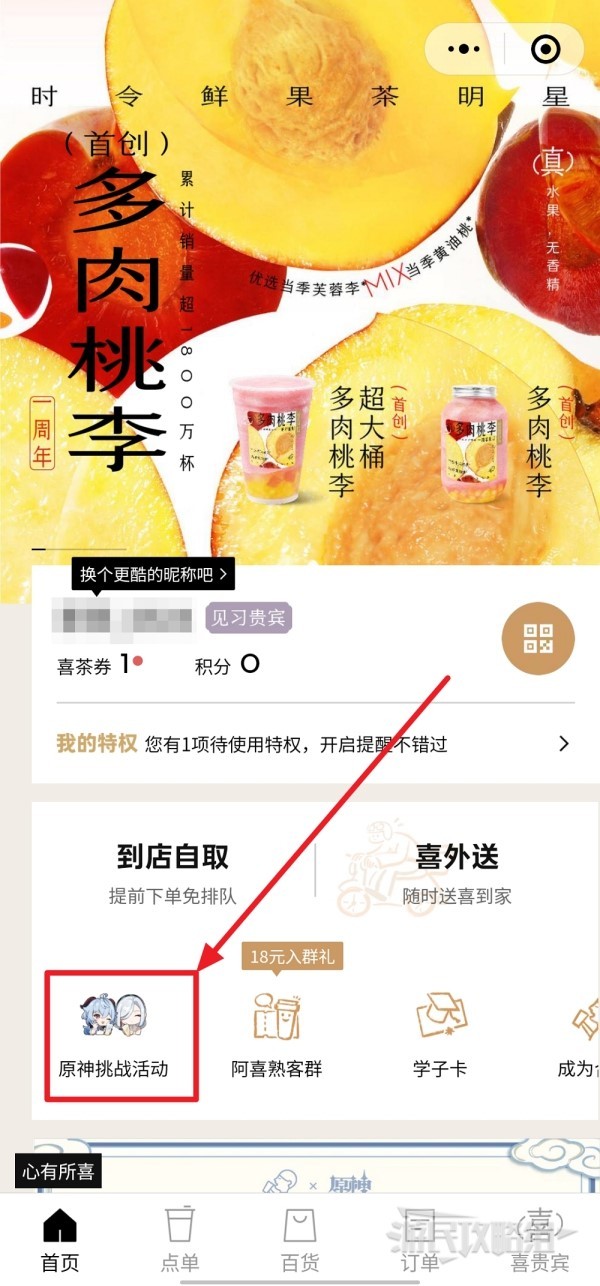Switch to the 百货 tab
The height and width of the screenshot is (1286, 600).
(x=300, y=1240)
